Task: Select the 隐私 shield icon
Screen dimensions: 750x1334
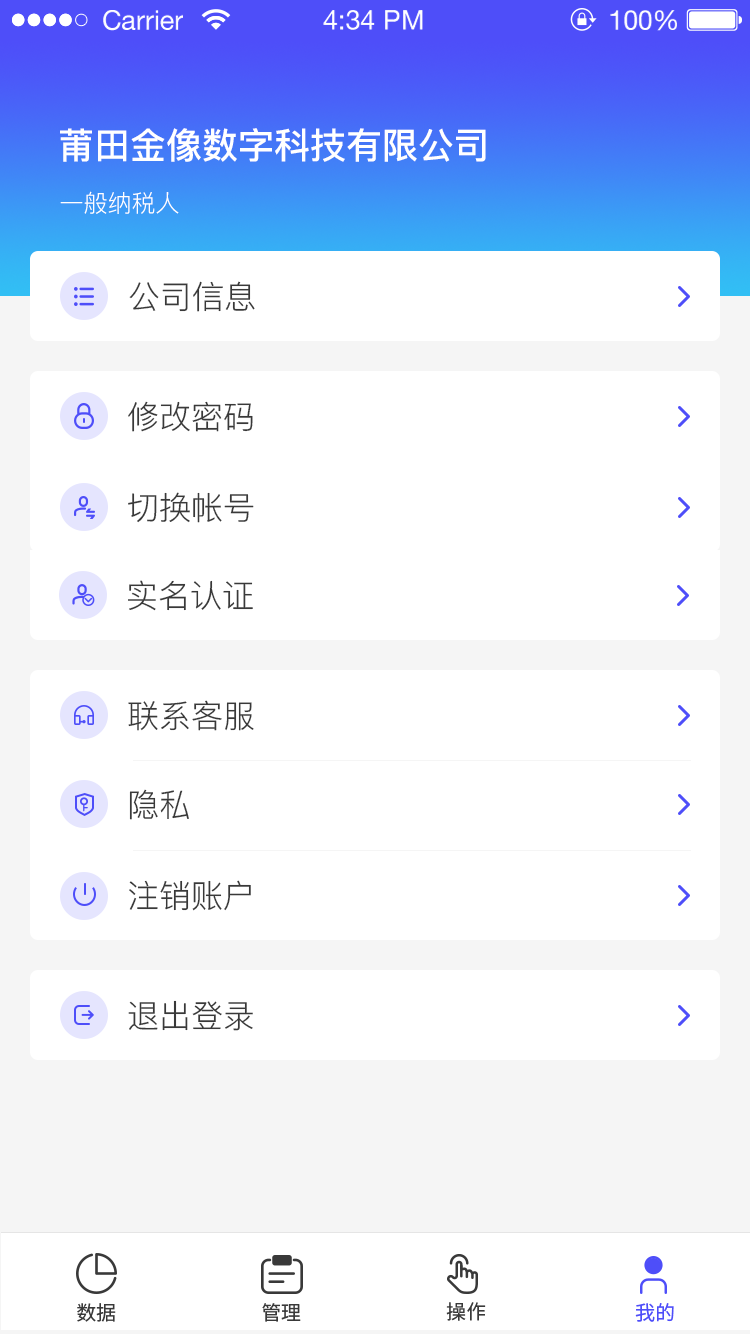Action: tap(84, 804)
